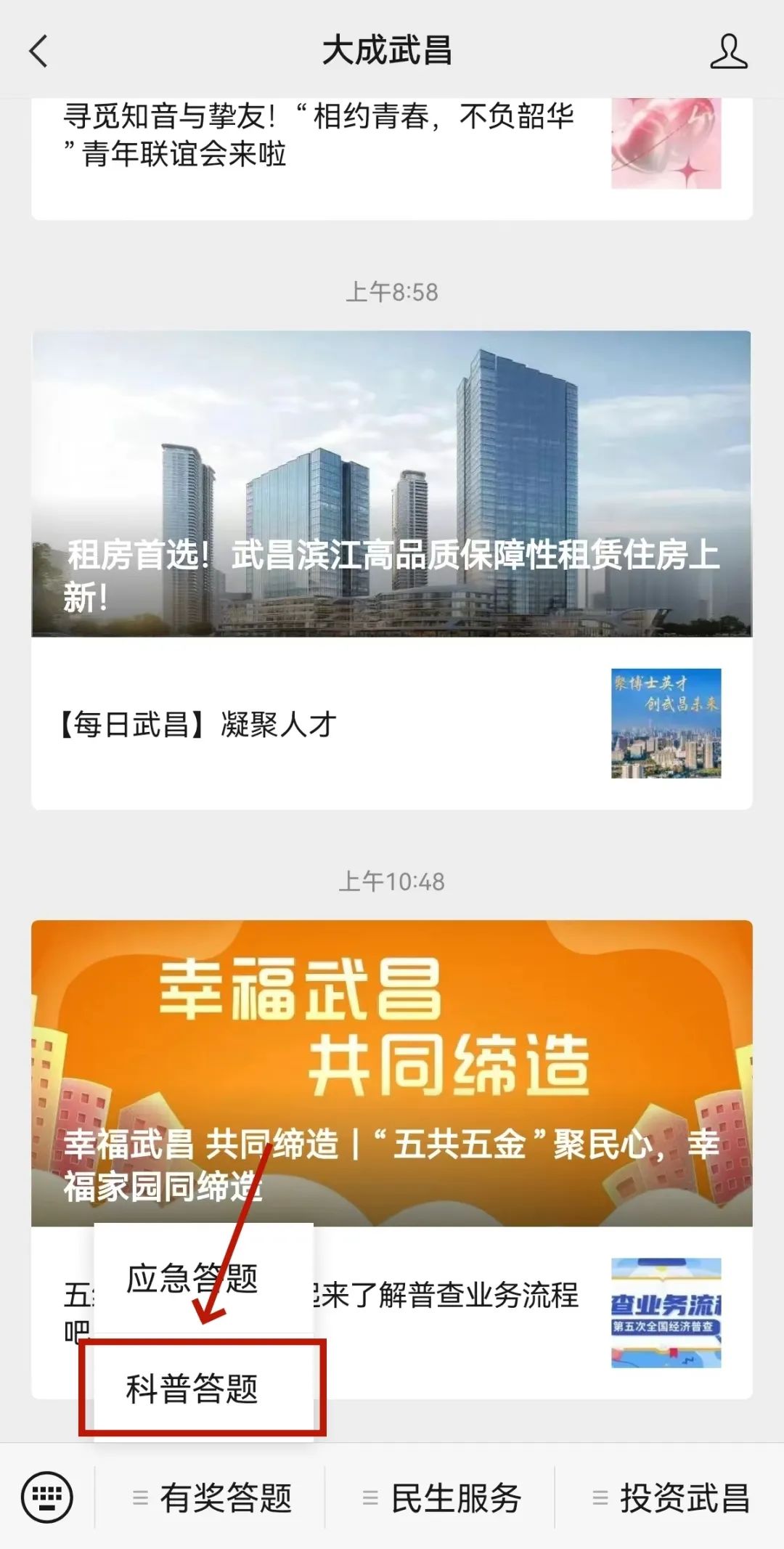Expand the 投资武昌 menu
Image resolution: width=784 pixels, height=1549 pixels.
tap(671, 1498)
